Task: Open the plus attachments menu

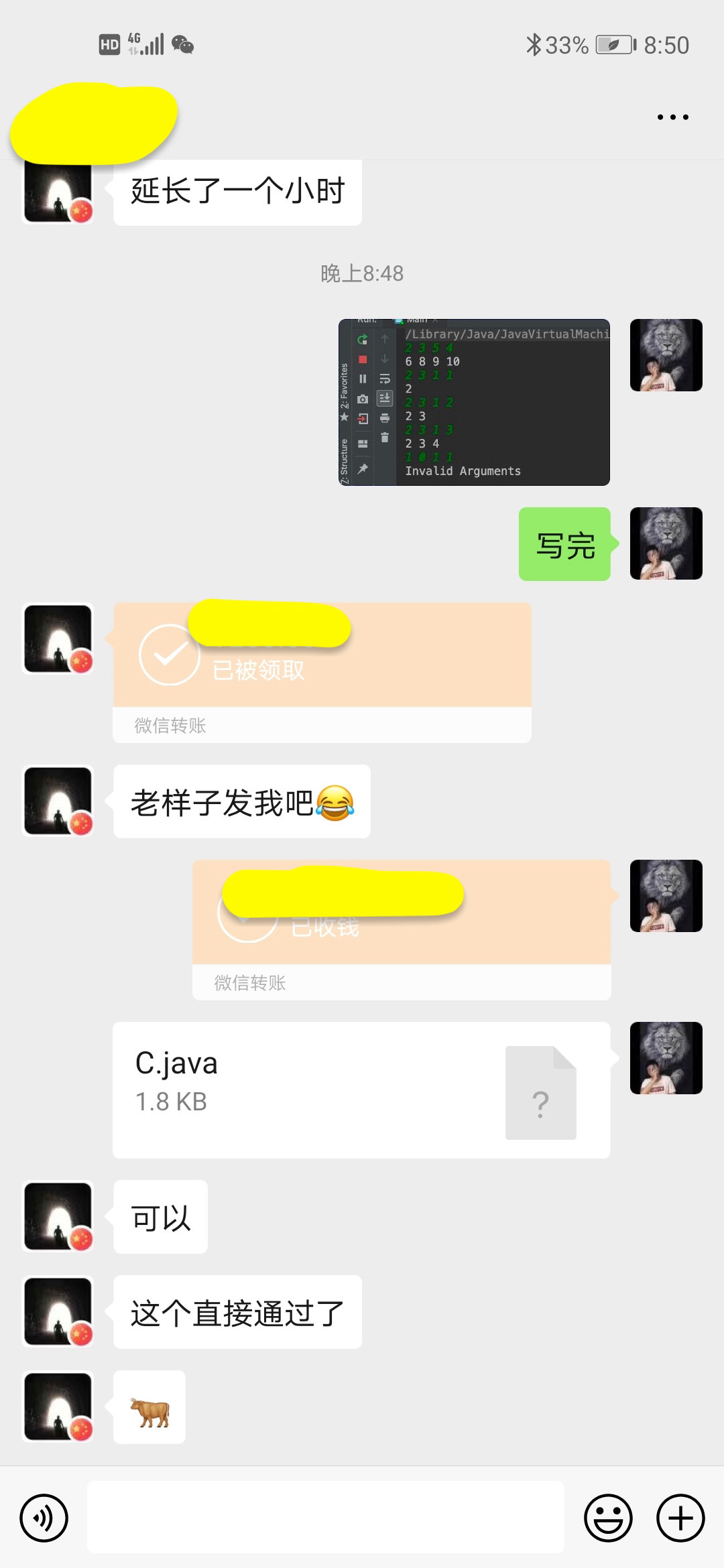Action: [x=680, y=1518]
